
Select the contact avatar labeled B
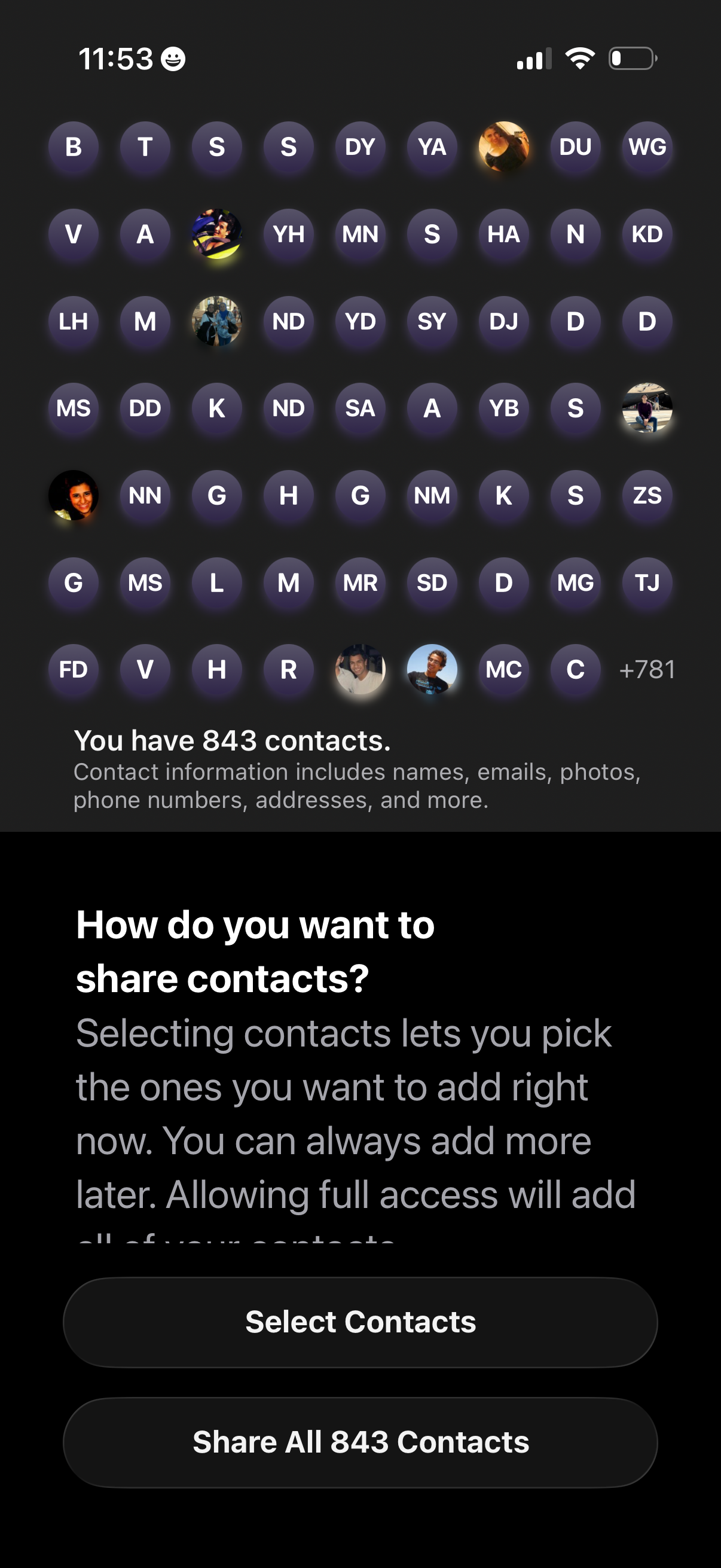click(x=74, y=146)
